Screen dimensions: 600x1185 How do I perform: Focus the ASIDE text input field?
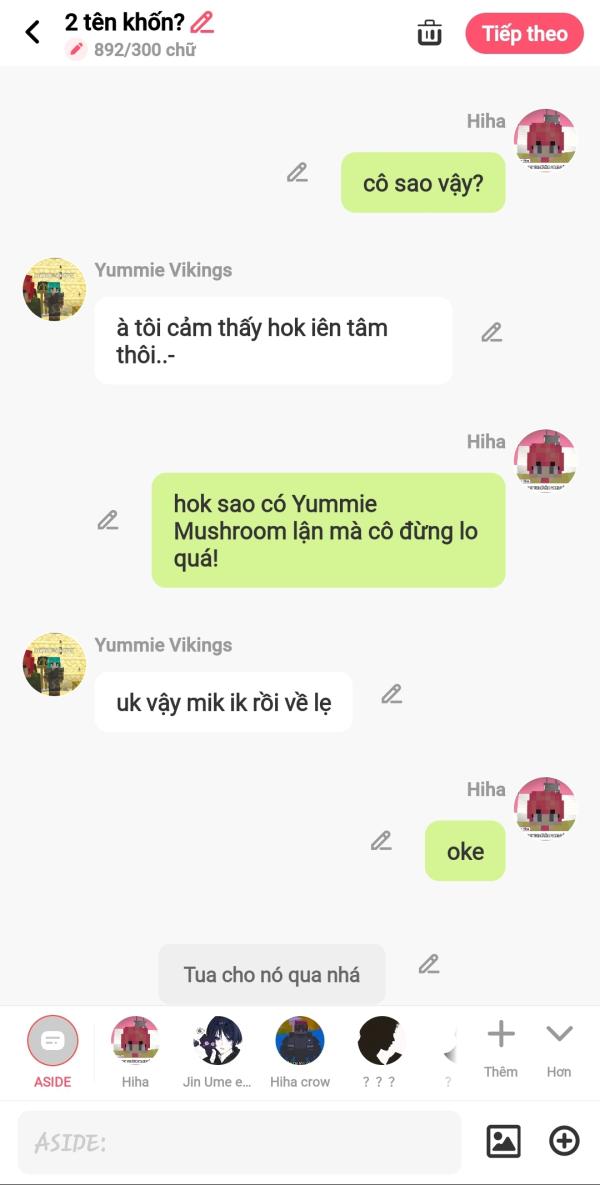240,1142
